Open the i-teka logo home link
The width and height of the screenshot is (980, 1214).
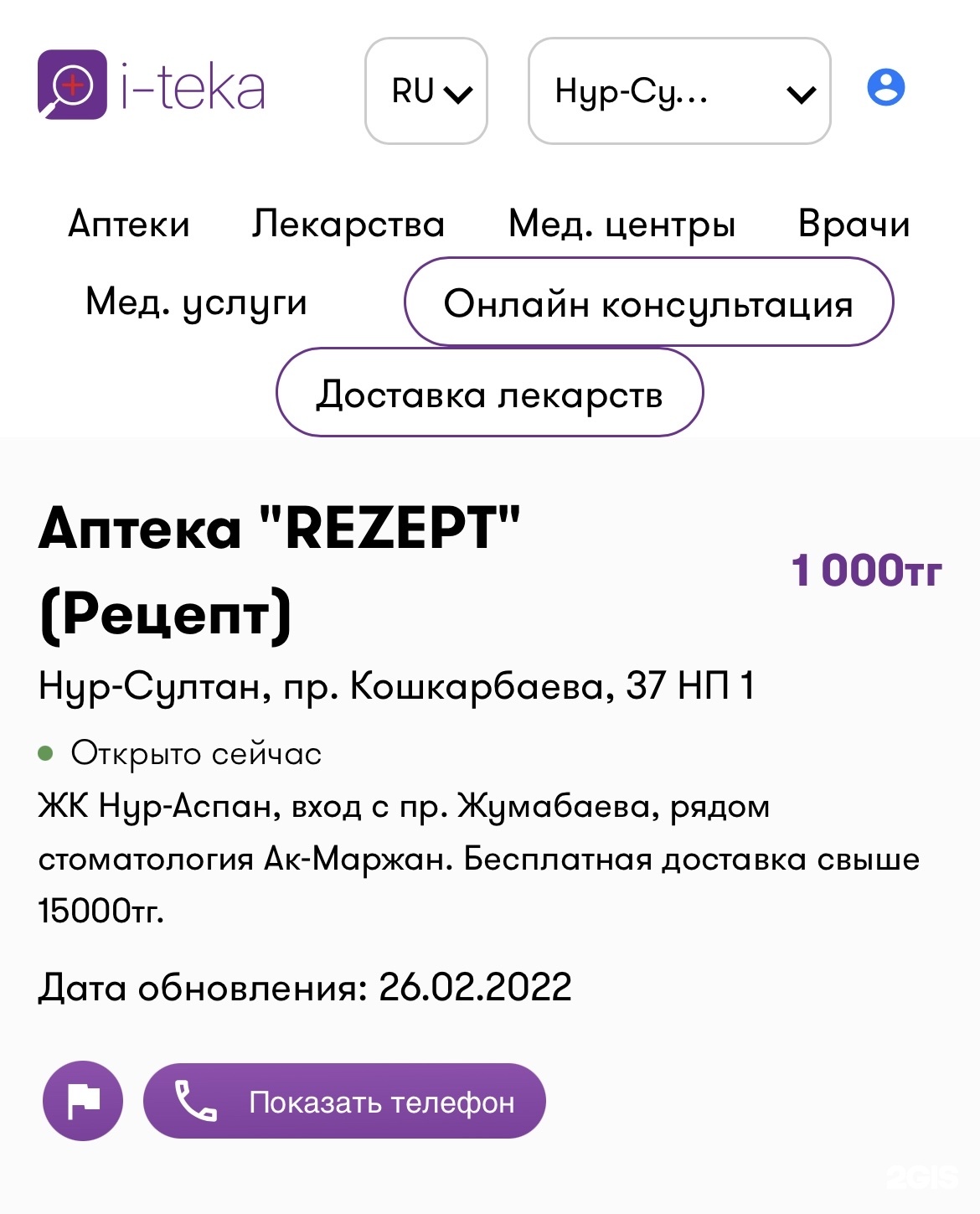pyautogui.click(x=152, y=86)
